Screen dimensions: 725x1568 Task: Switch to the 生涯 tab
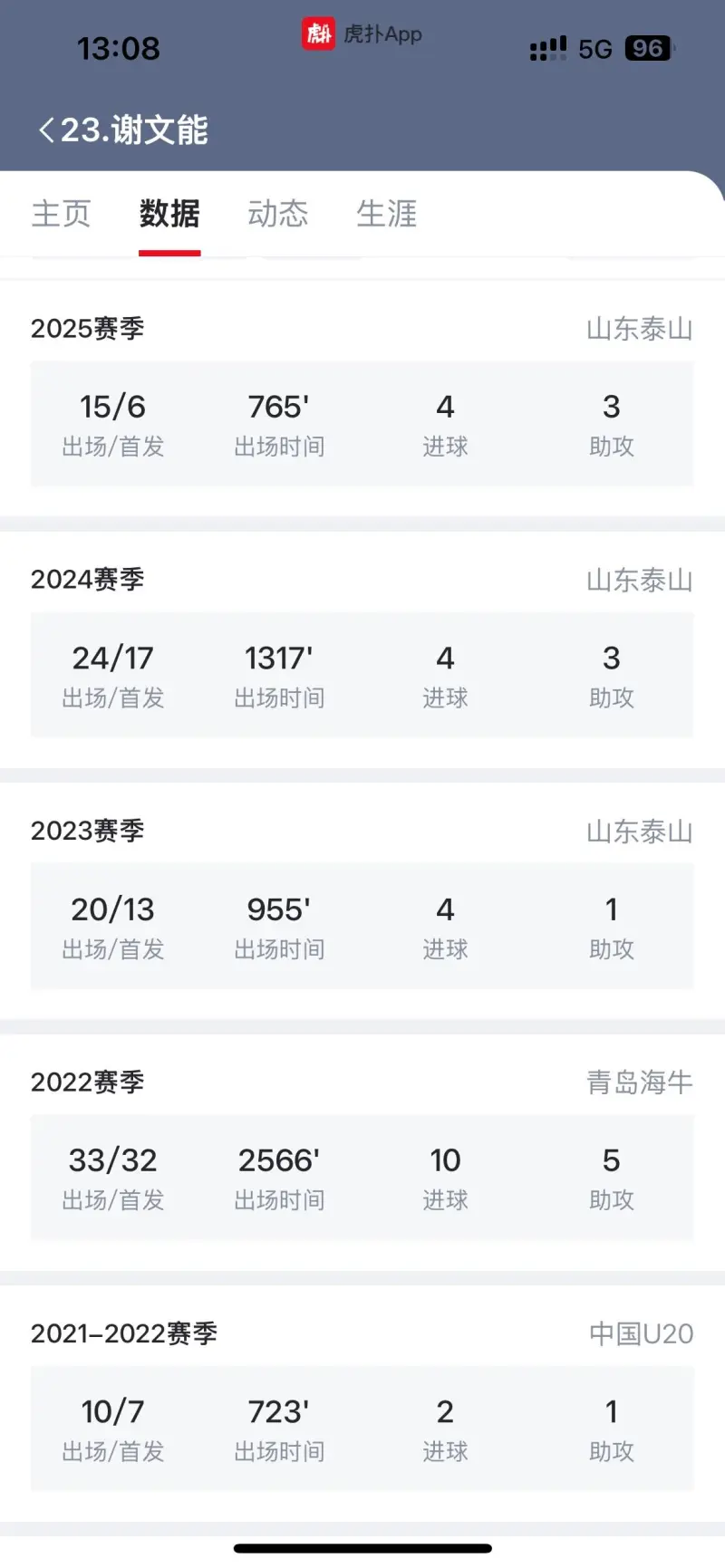[x=387, y=214]
